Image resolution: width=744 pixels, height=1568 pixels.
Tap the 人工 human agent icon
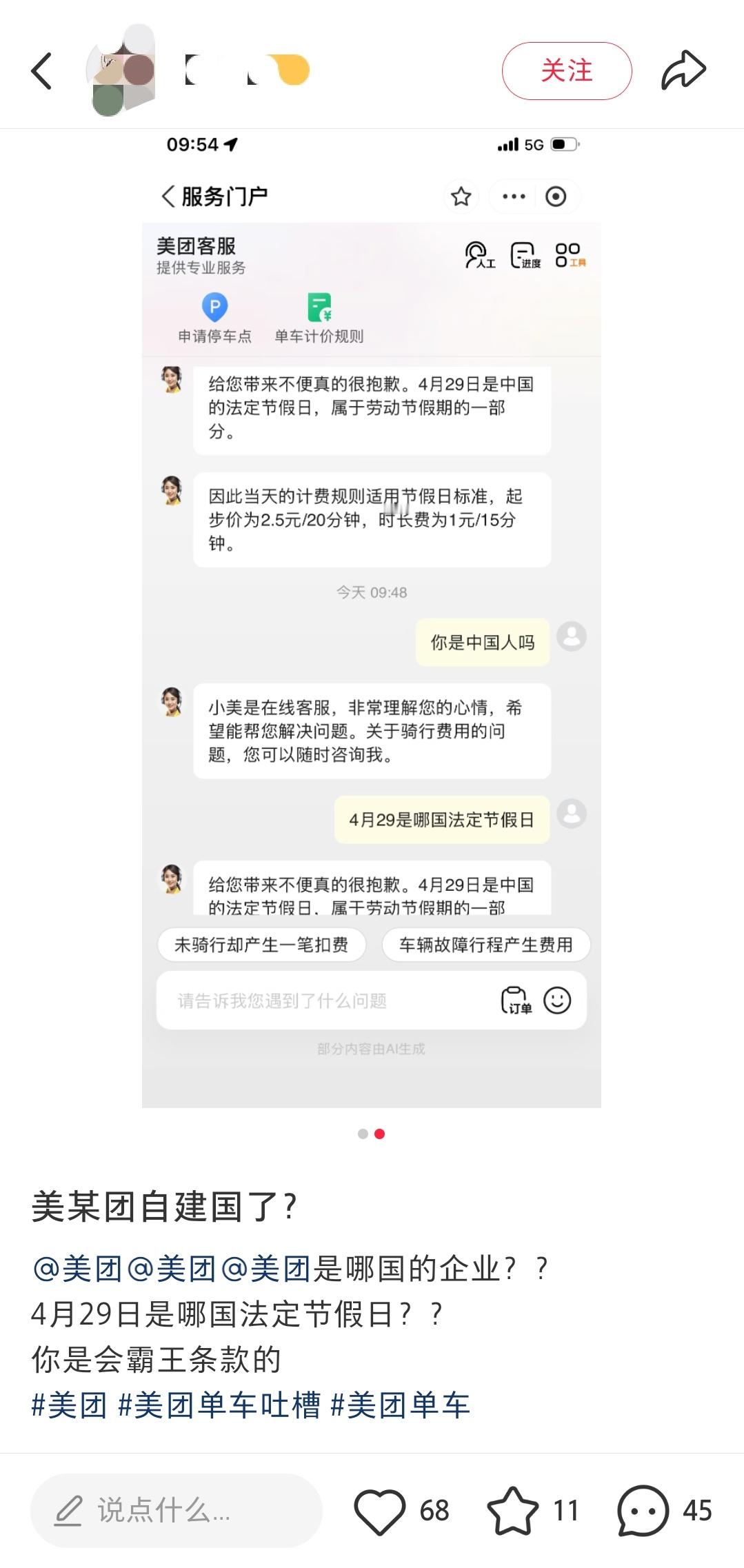pos(479,256)
